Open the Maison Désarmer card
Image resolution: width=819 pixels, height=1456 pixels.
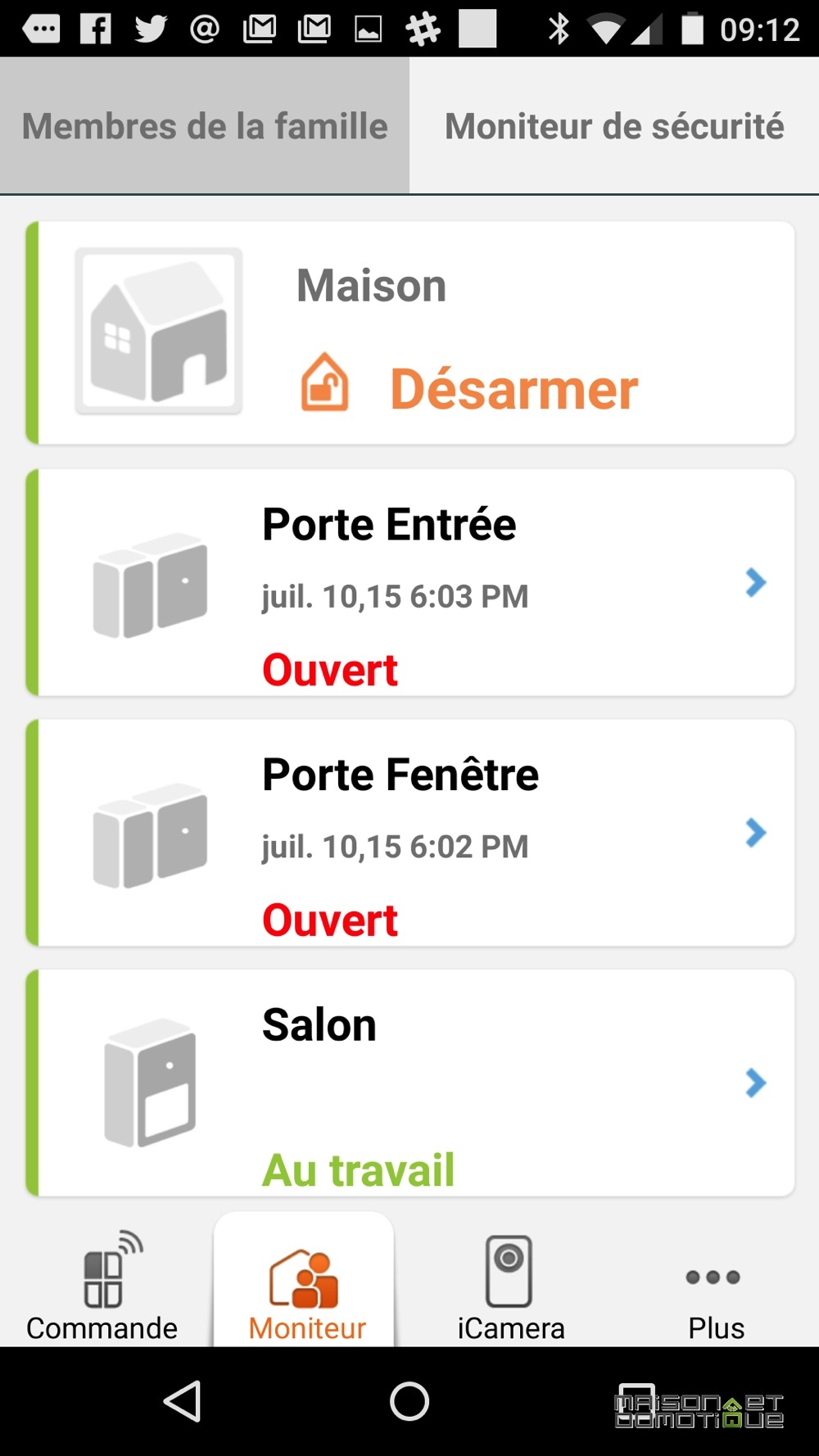tap(410, 333)
